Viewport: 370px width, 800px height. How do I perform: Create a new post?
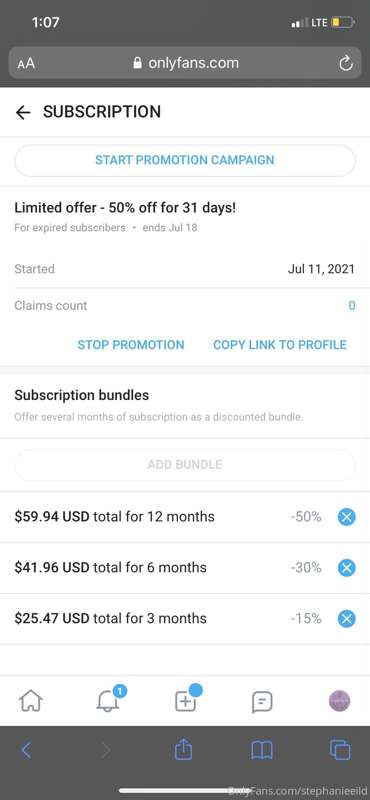[186, 700]
